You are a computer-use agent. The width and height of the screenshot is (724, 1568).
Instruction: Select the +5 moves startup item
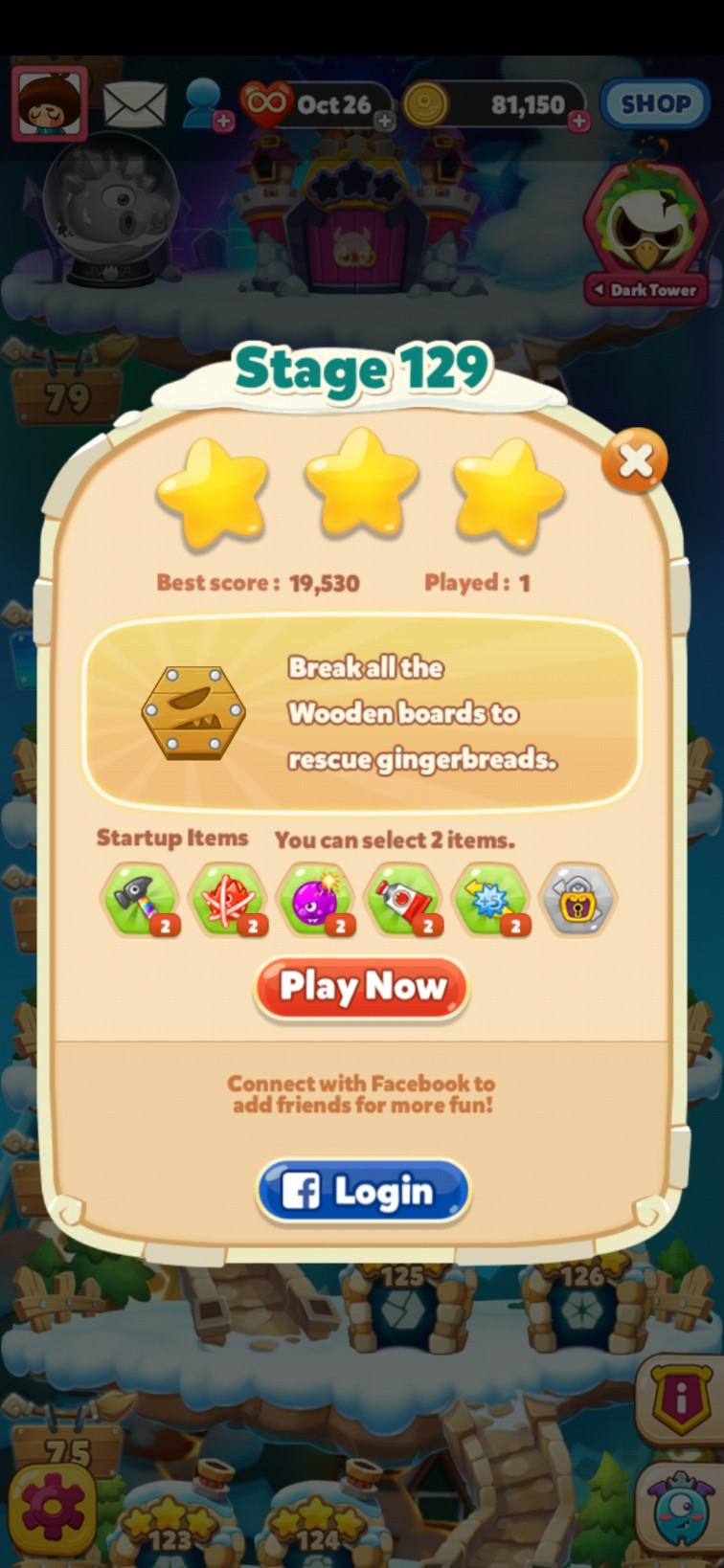pos(491,899)
